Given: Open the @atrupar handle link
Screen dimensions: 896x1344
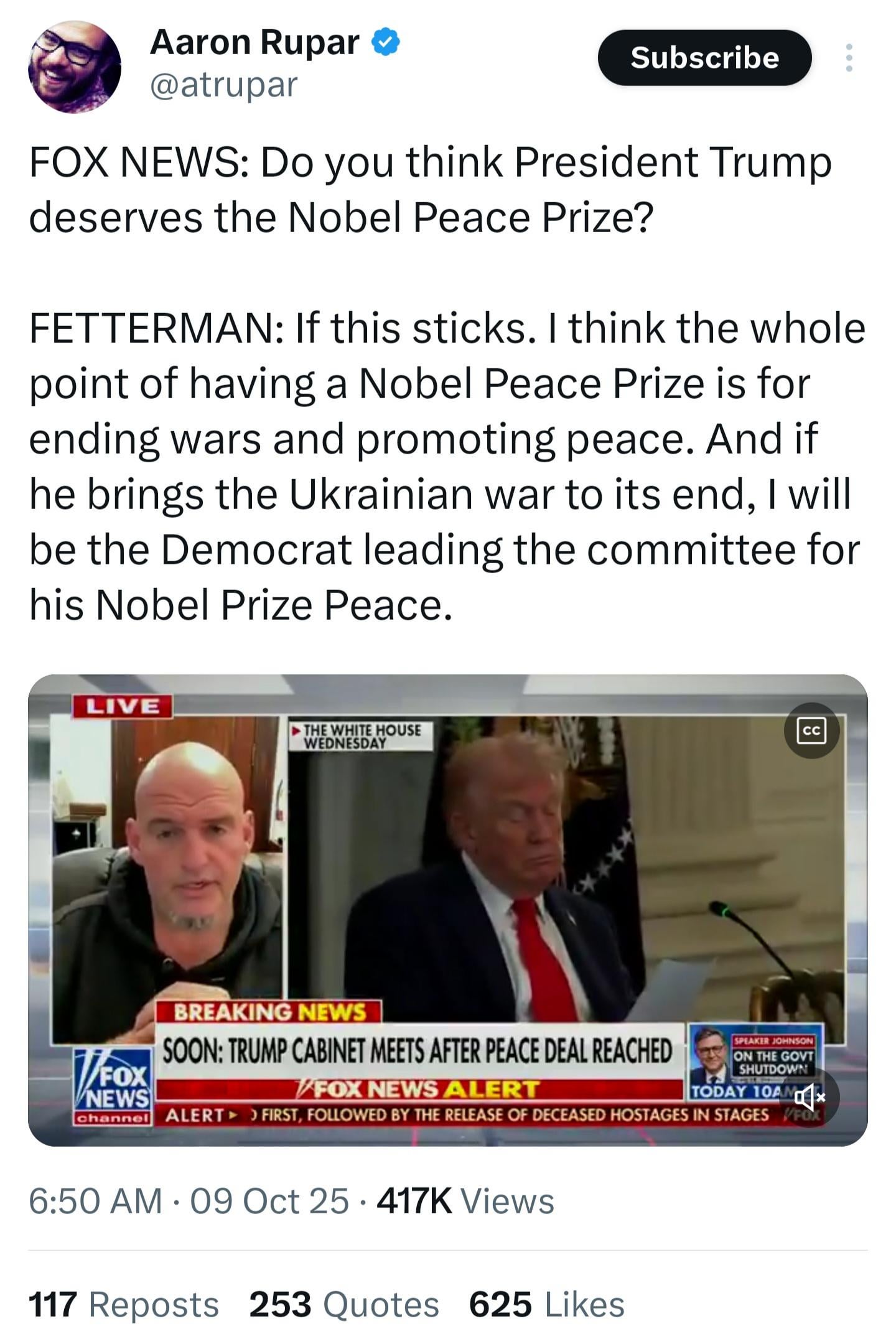Looking at the screenshot, I should click(224, 85).
